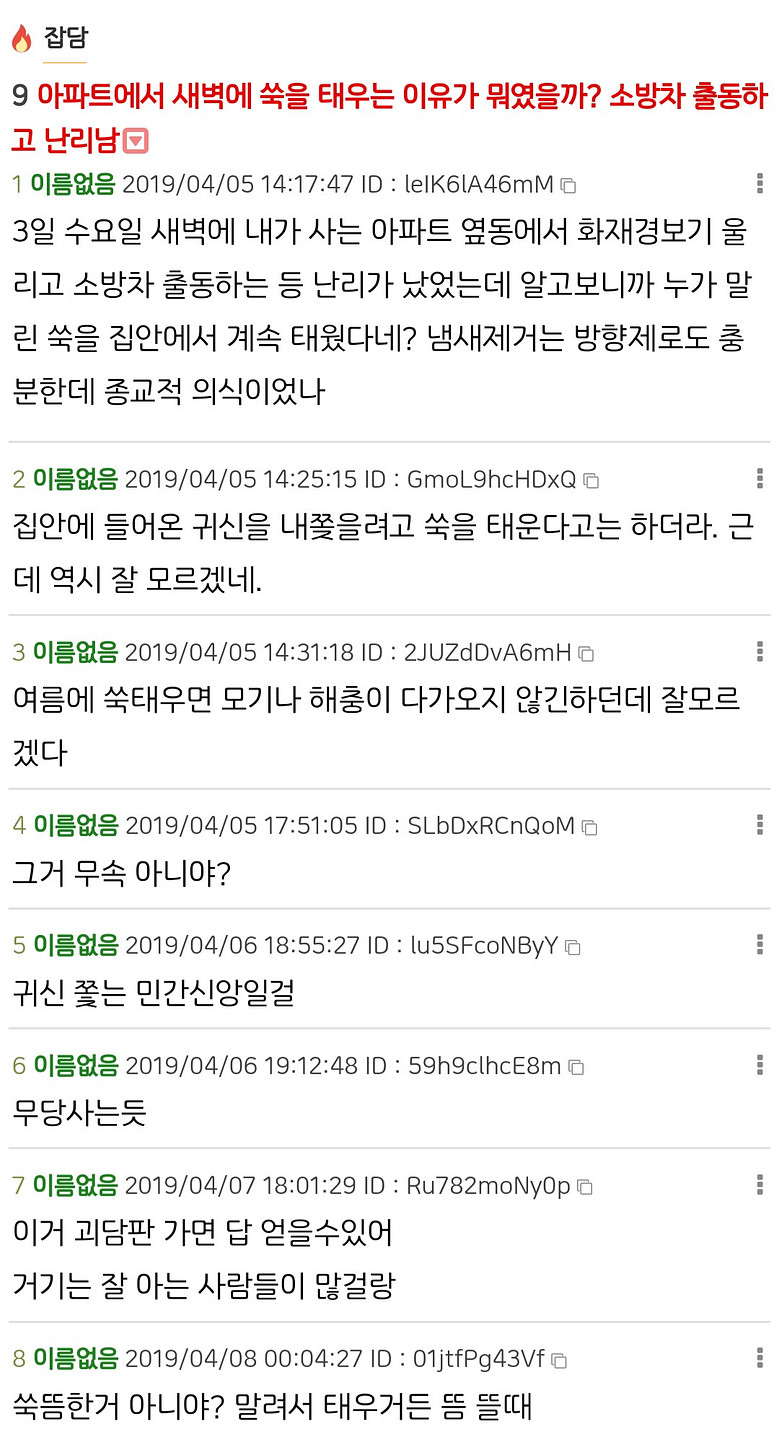The height and width of the screenshot is (1440, 779).
Task: Open the 잡담 board category
Action: [x=65, y=39]
